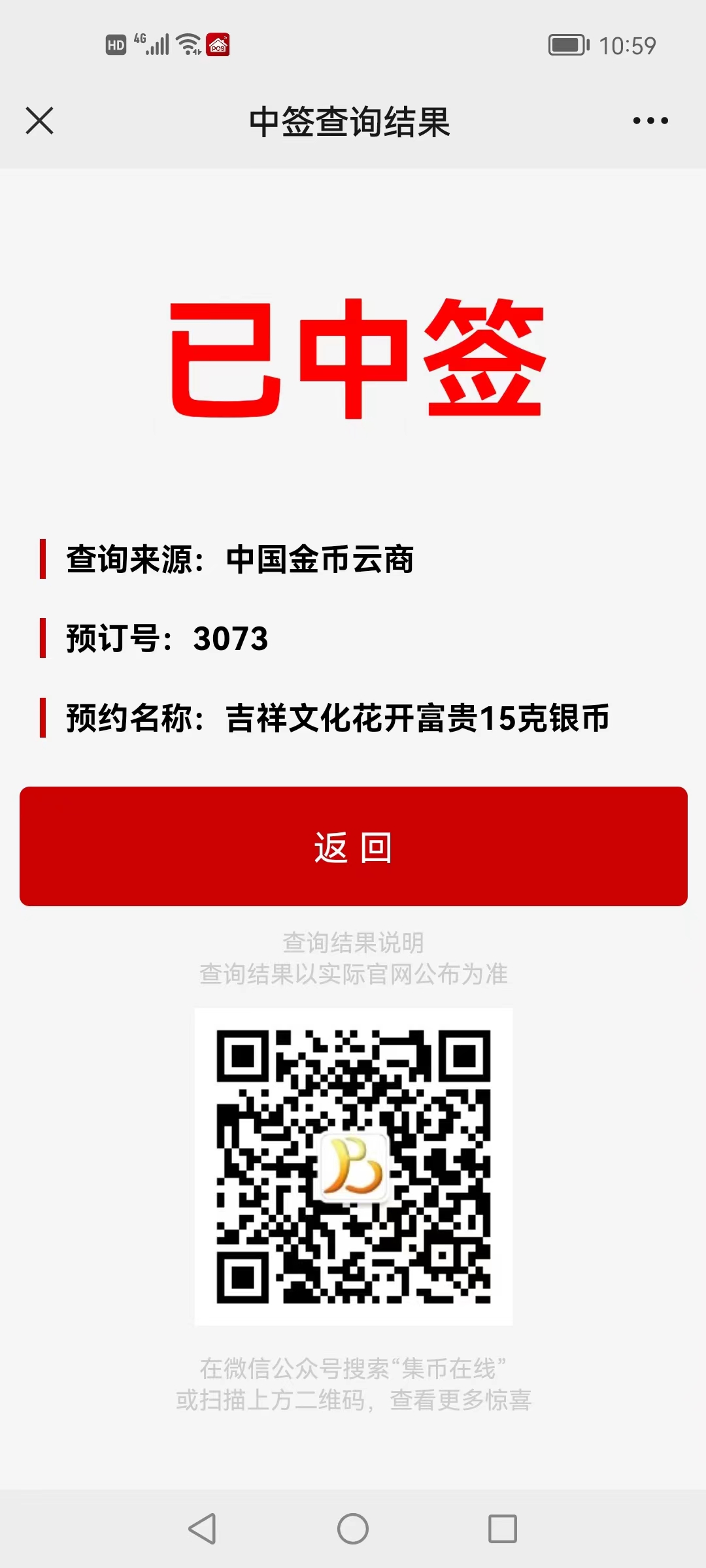
Task: Go back with the system back button
Action: click(x=202, y=1529)
